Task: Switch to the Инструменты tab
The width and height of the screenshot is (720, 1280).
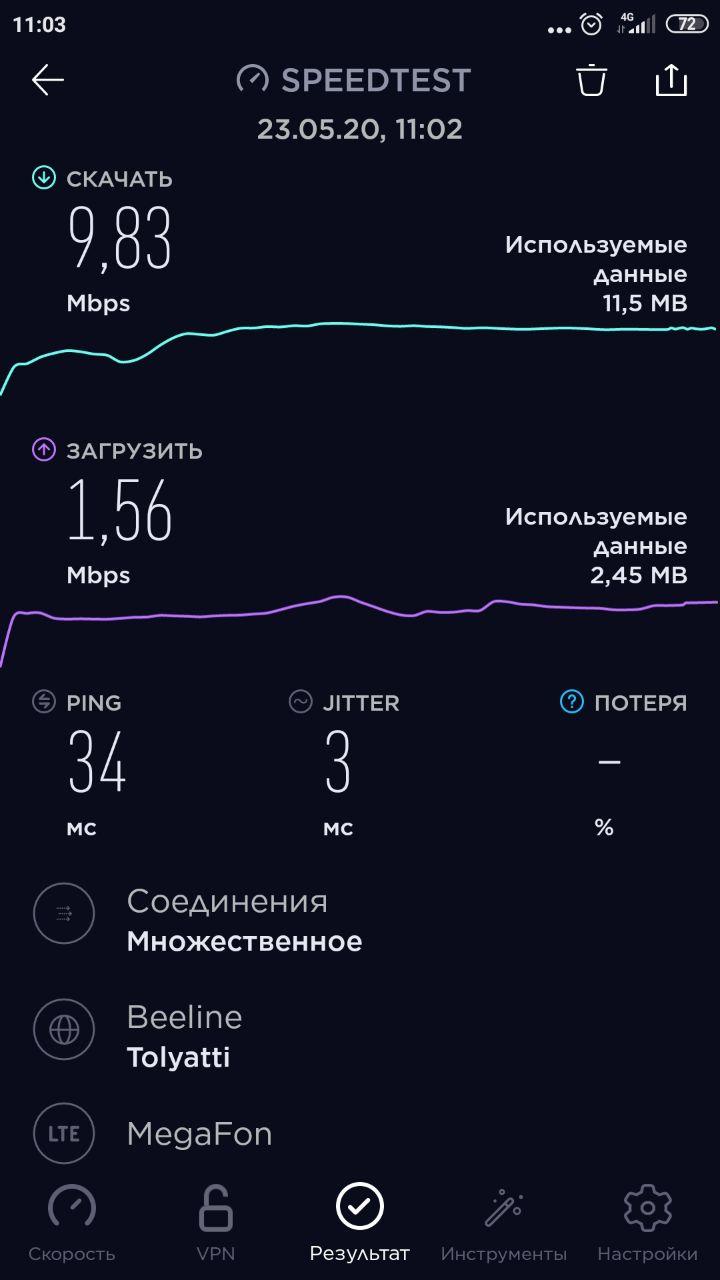Action: point(504,1222)
